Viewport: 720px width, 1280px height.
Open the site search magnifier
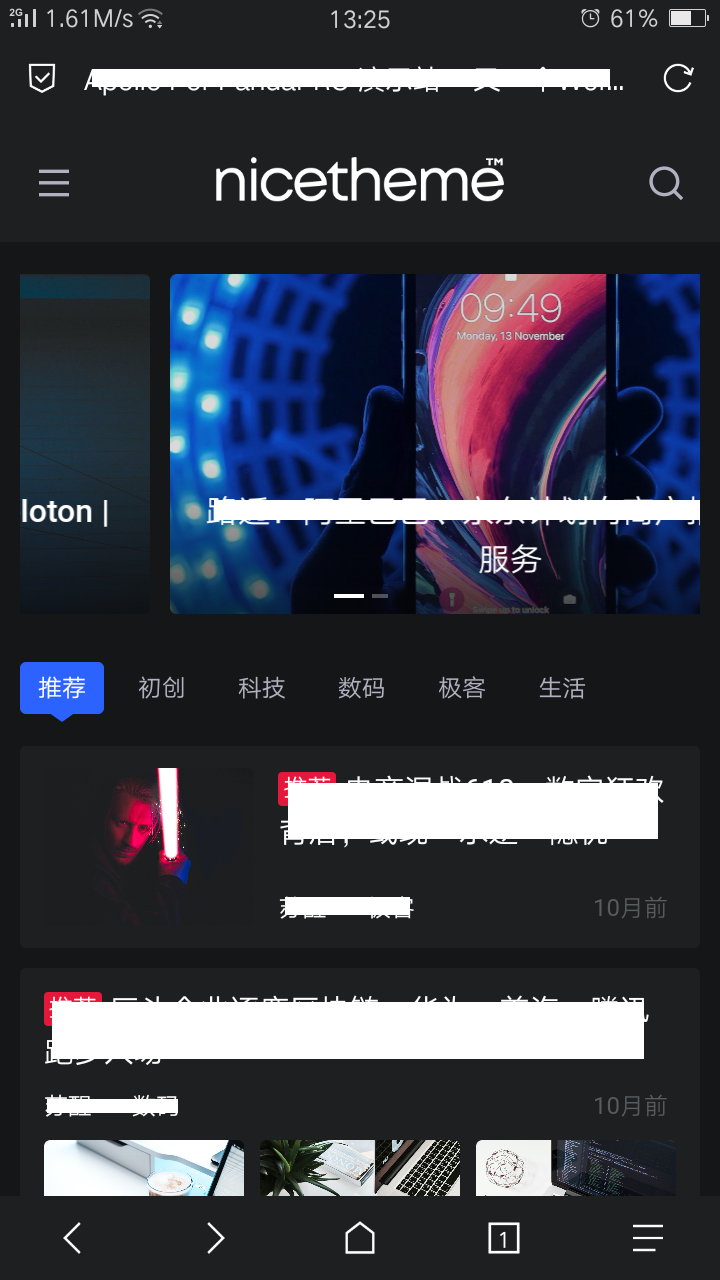[x=665, y=183]
